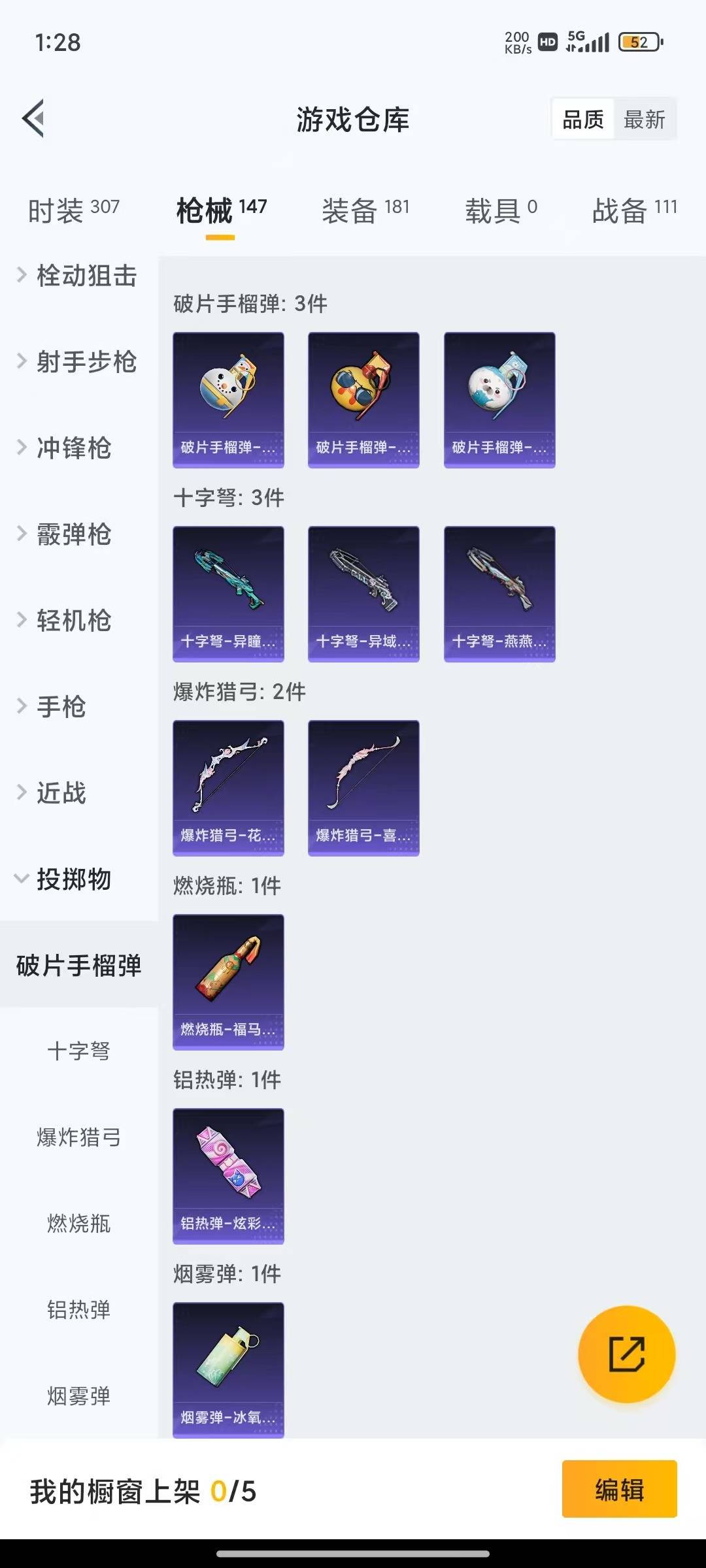Select the 烟雾弹-冰氧 smoke grenade item
Viewport: 706px width, 1568px height.
click(228, 1372)
